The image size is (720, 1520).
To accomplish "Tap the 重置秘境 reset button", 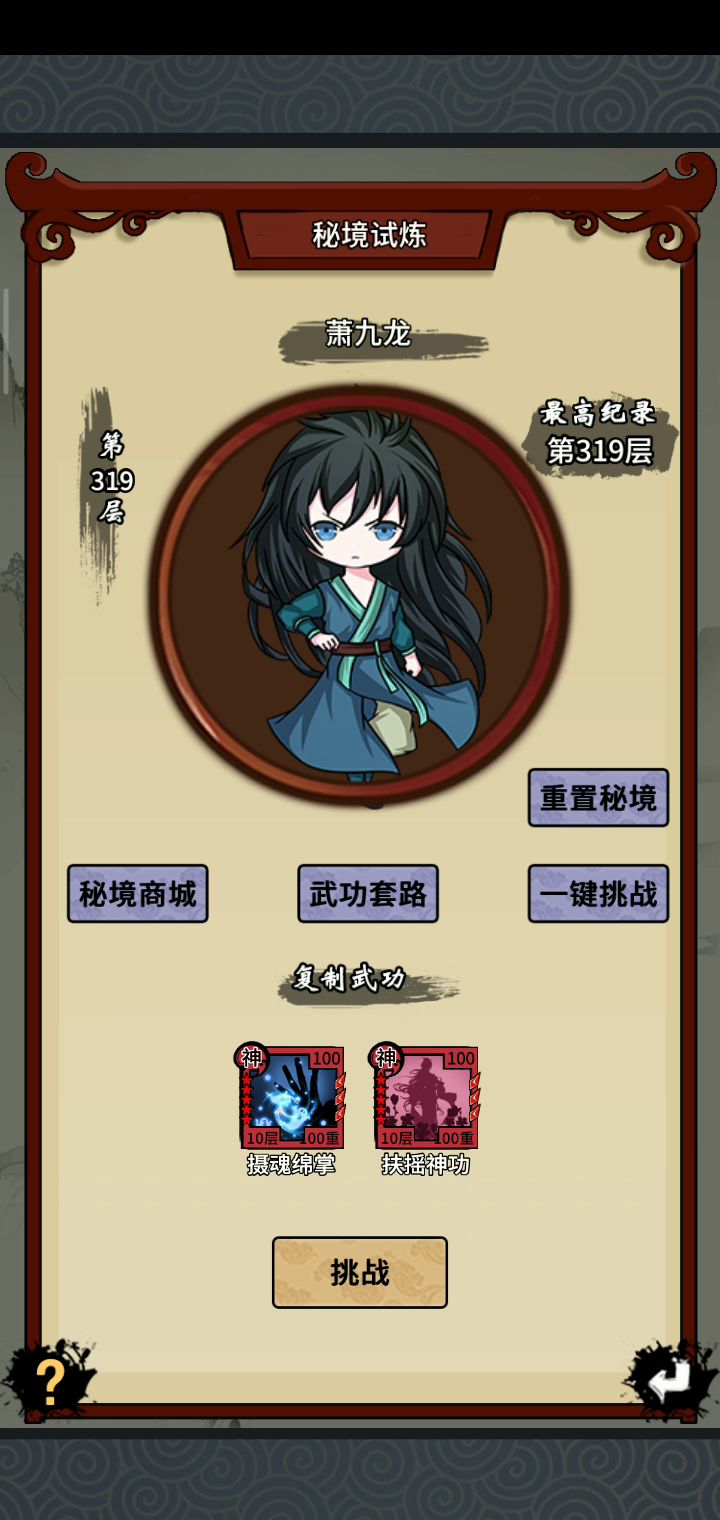I will (598, 798).
